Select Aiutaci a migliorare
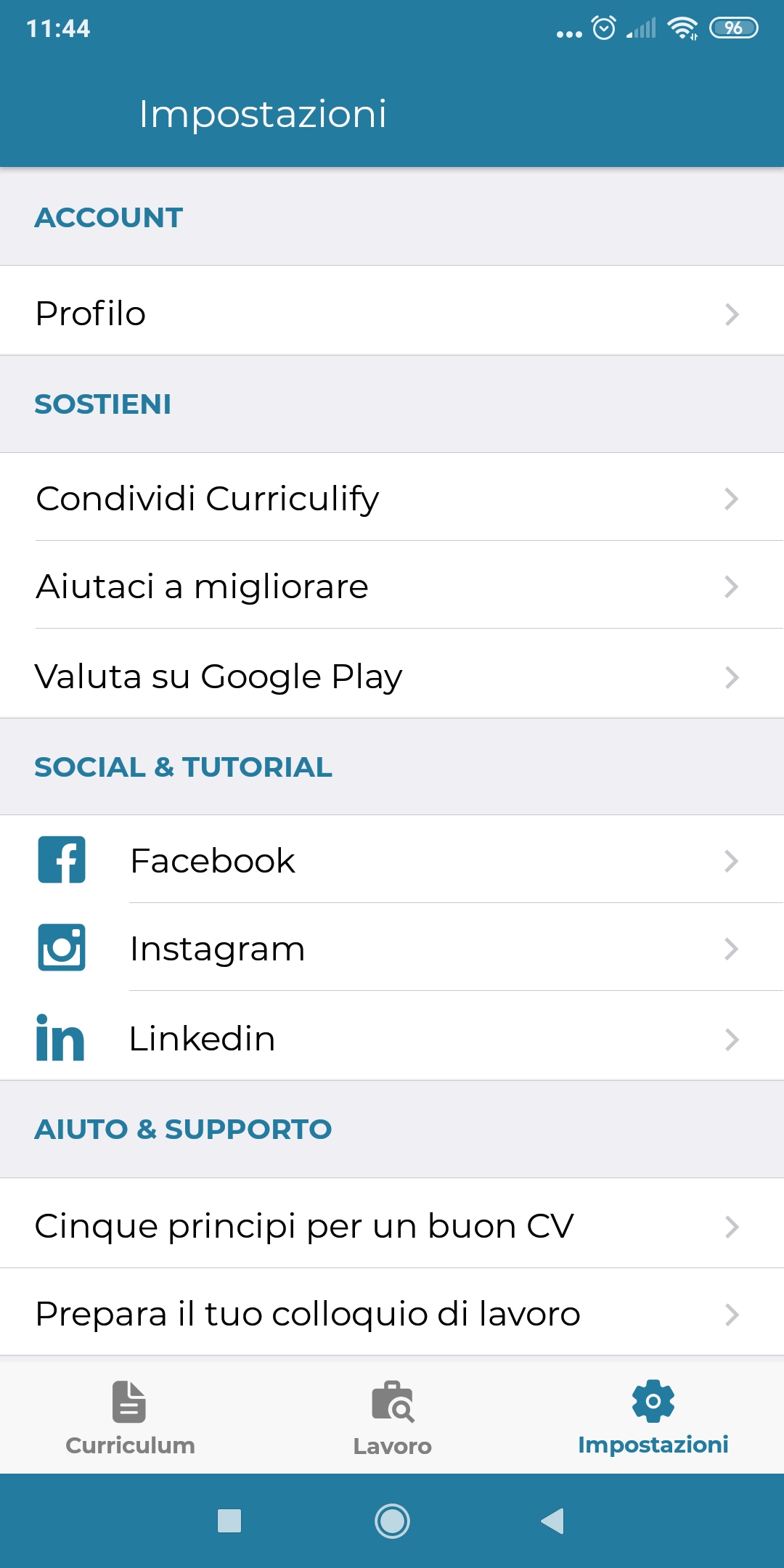This screenshot has height=1568, width=784. coord(392,585)
